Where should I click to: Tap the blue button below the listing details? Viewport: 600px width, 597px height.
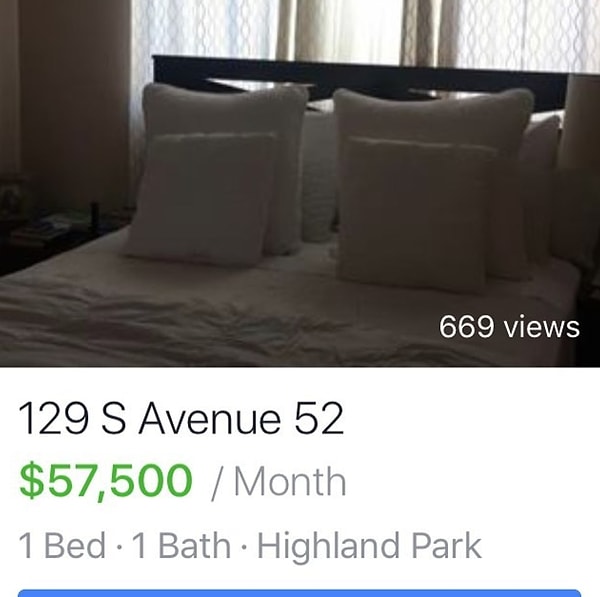point(300,592)
